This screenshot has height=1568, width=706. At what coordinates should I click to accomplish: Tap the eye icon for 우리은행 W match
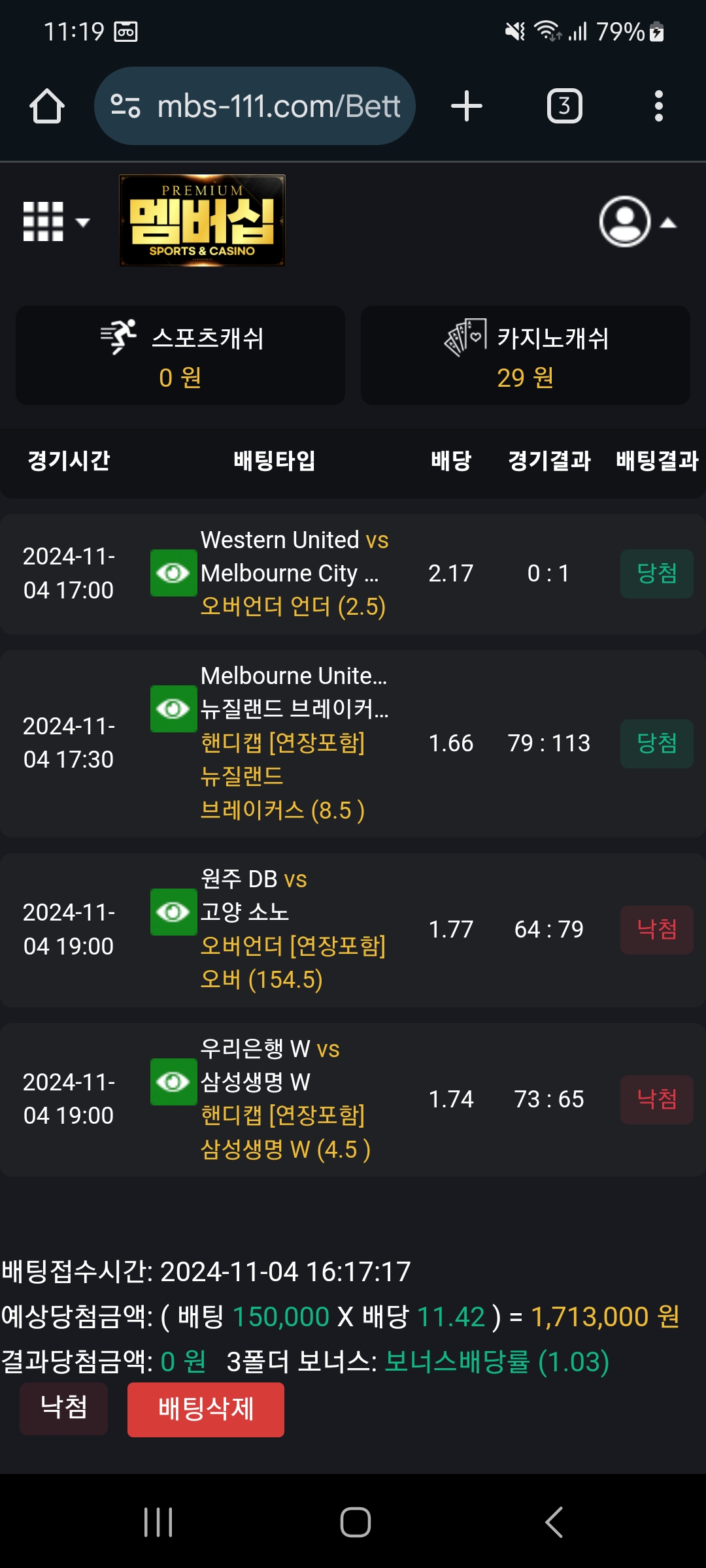[x=173, y=1082]
